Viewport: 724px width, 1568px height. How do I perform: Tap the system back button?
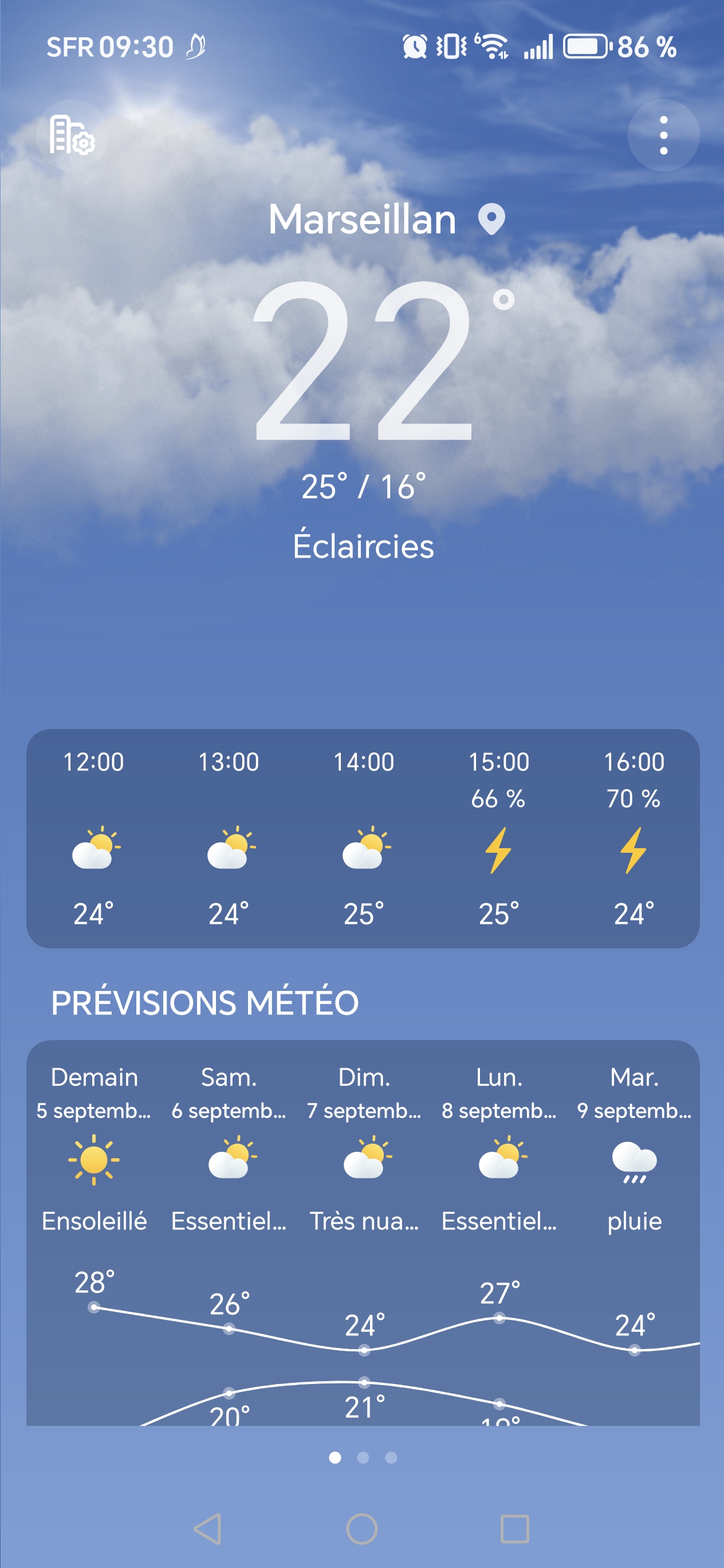[x=208, y=1528]
